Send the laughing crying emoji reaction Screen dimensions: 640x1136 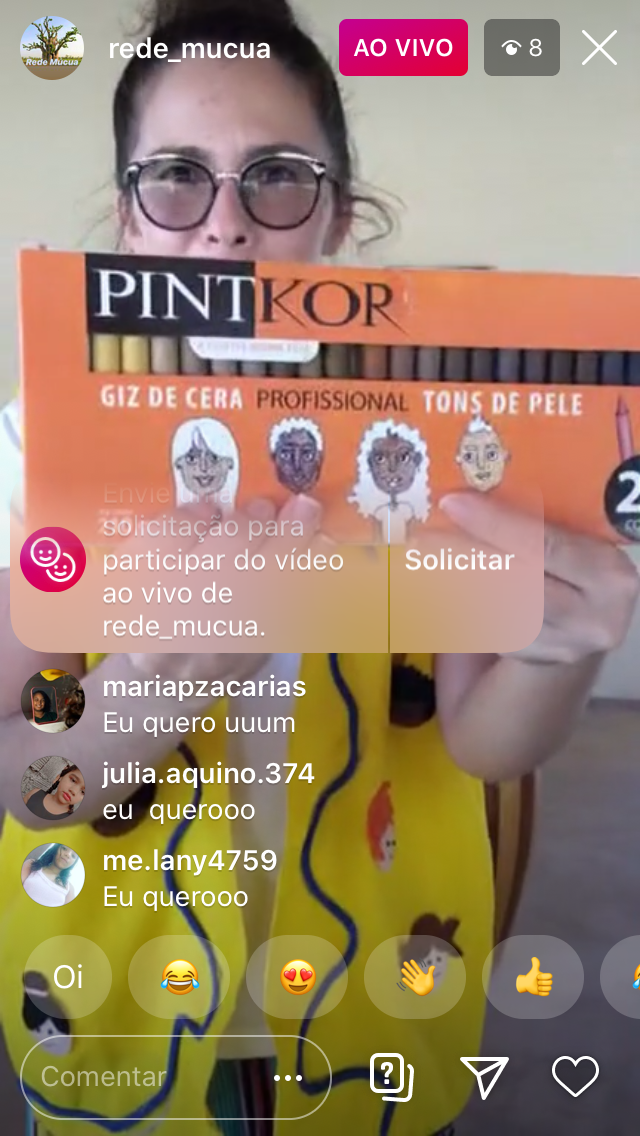179,977
